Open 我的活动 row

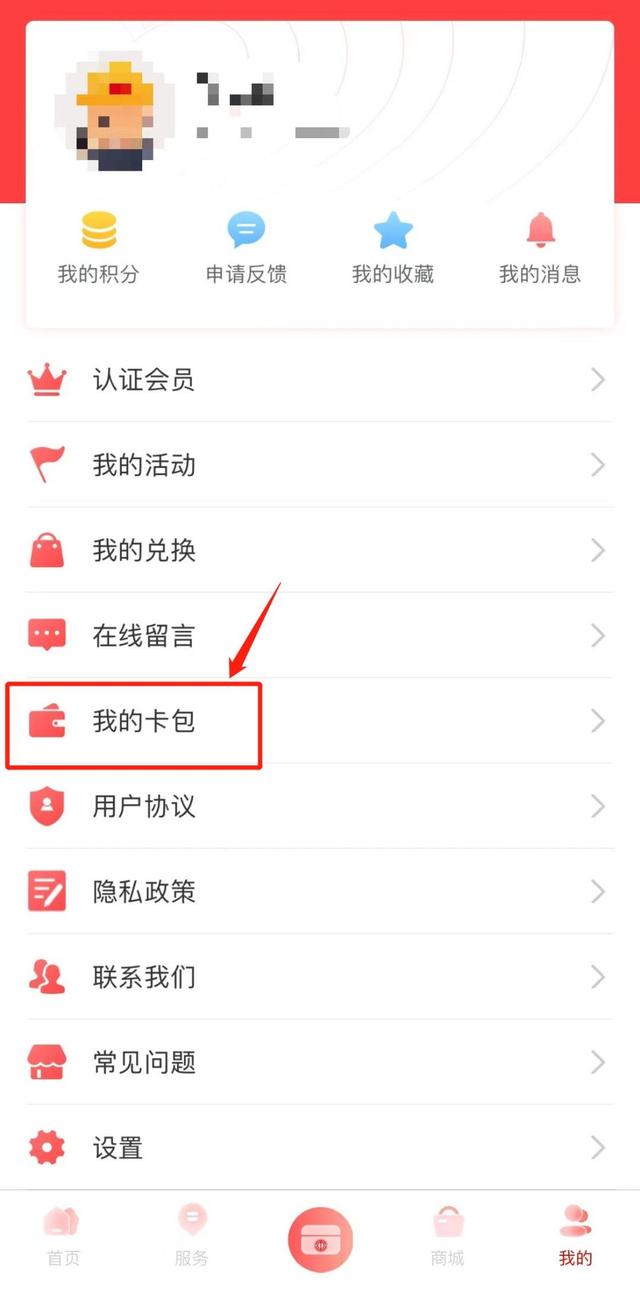pos(320,465)
